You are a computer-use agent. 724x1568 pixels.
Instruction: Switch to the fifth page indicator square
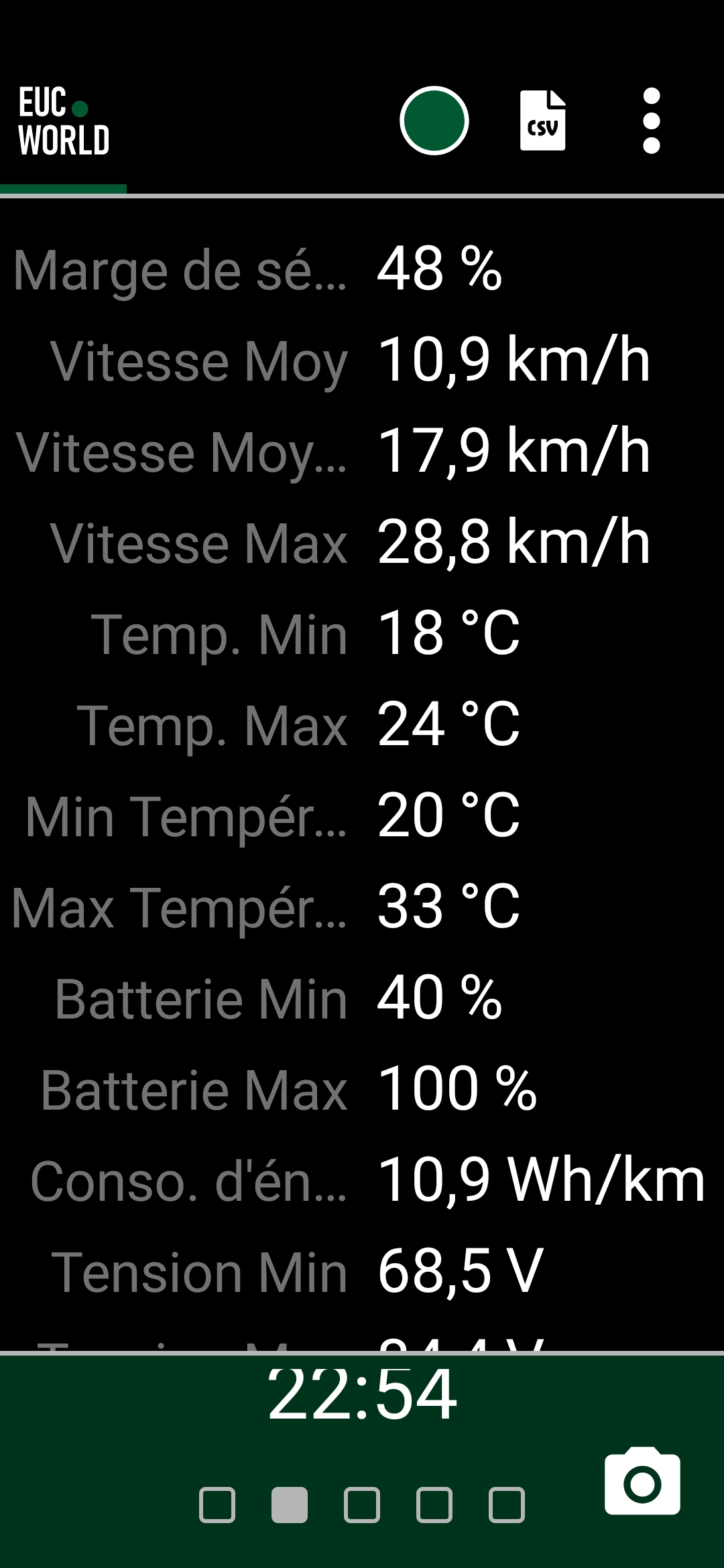(507, 1505)
